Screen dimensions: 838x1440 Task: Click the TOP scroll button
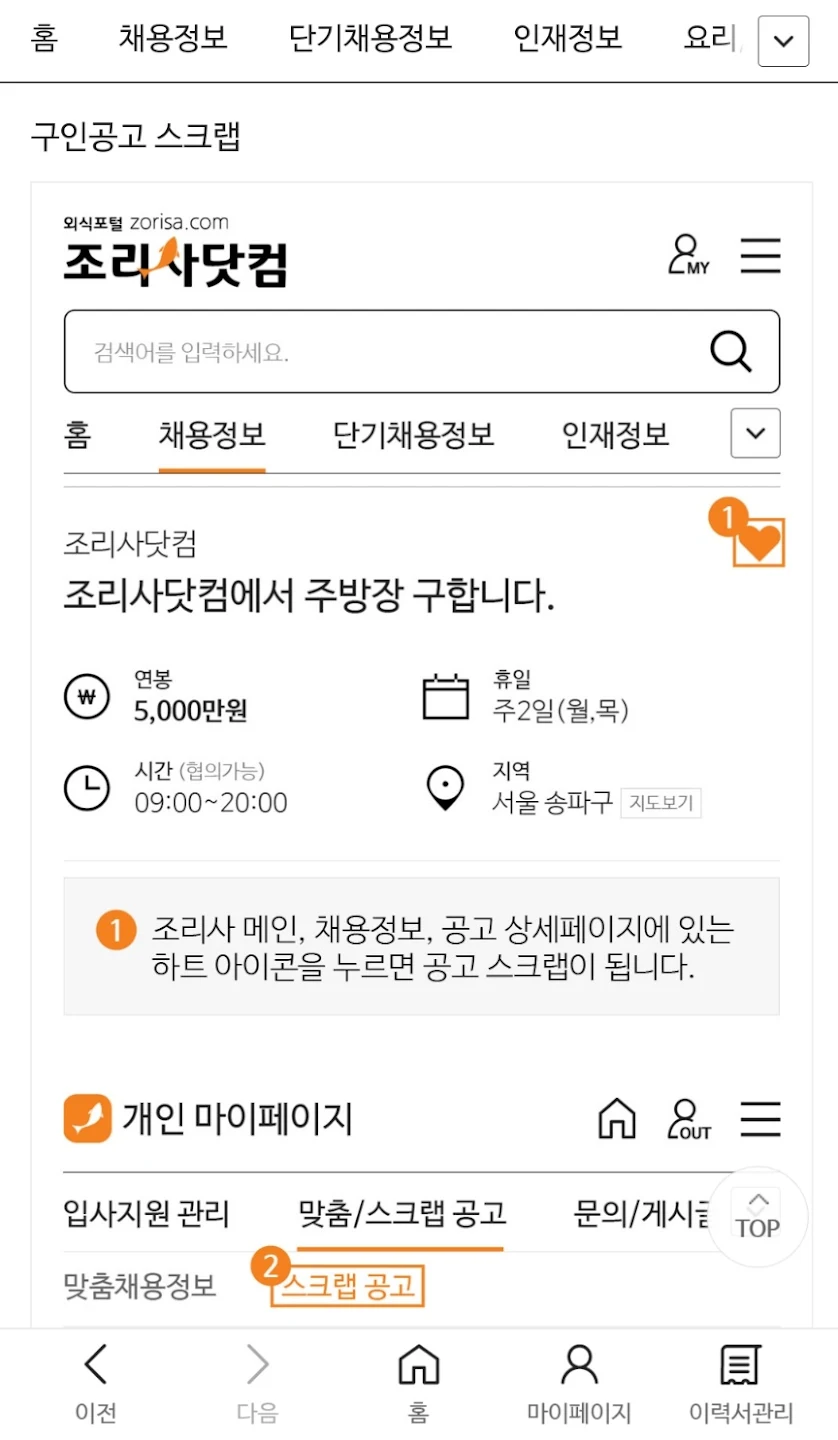coord(757,1215)
